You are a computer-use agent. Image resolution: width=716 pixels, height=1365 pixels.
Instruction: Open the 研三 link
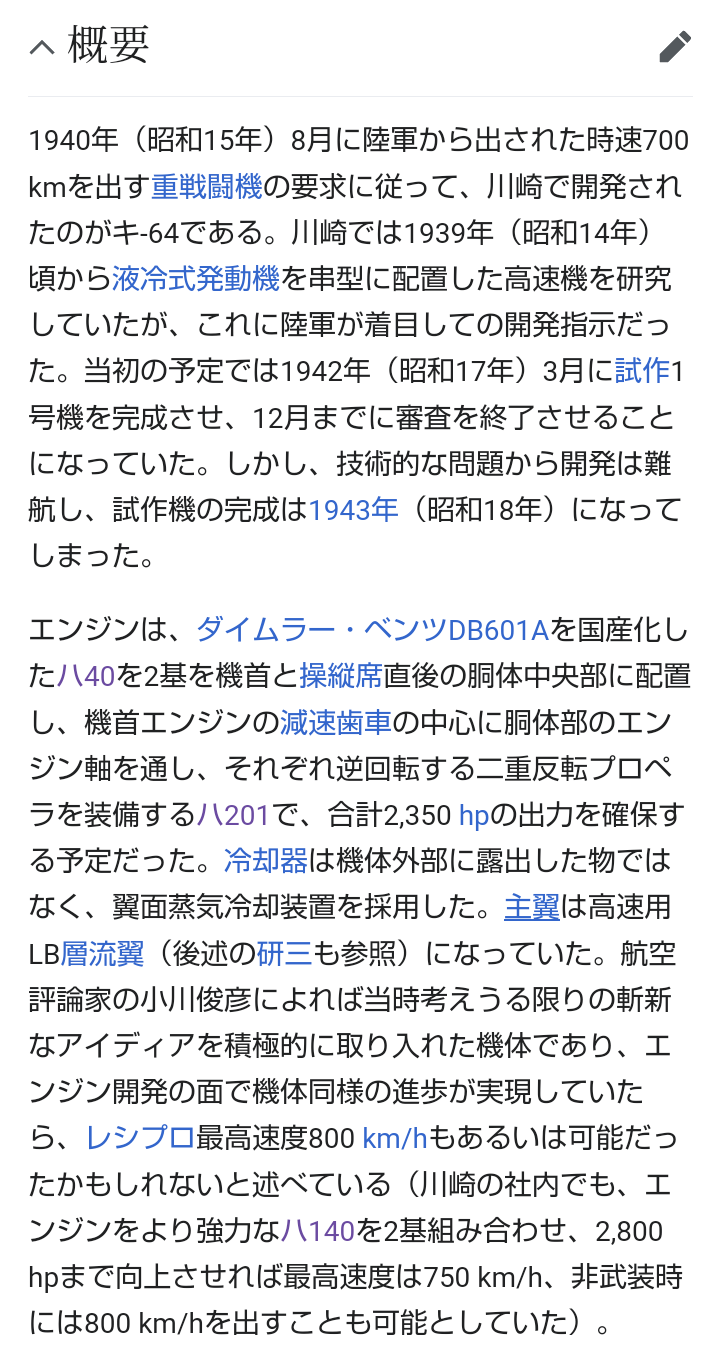click(284, 953)
